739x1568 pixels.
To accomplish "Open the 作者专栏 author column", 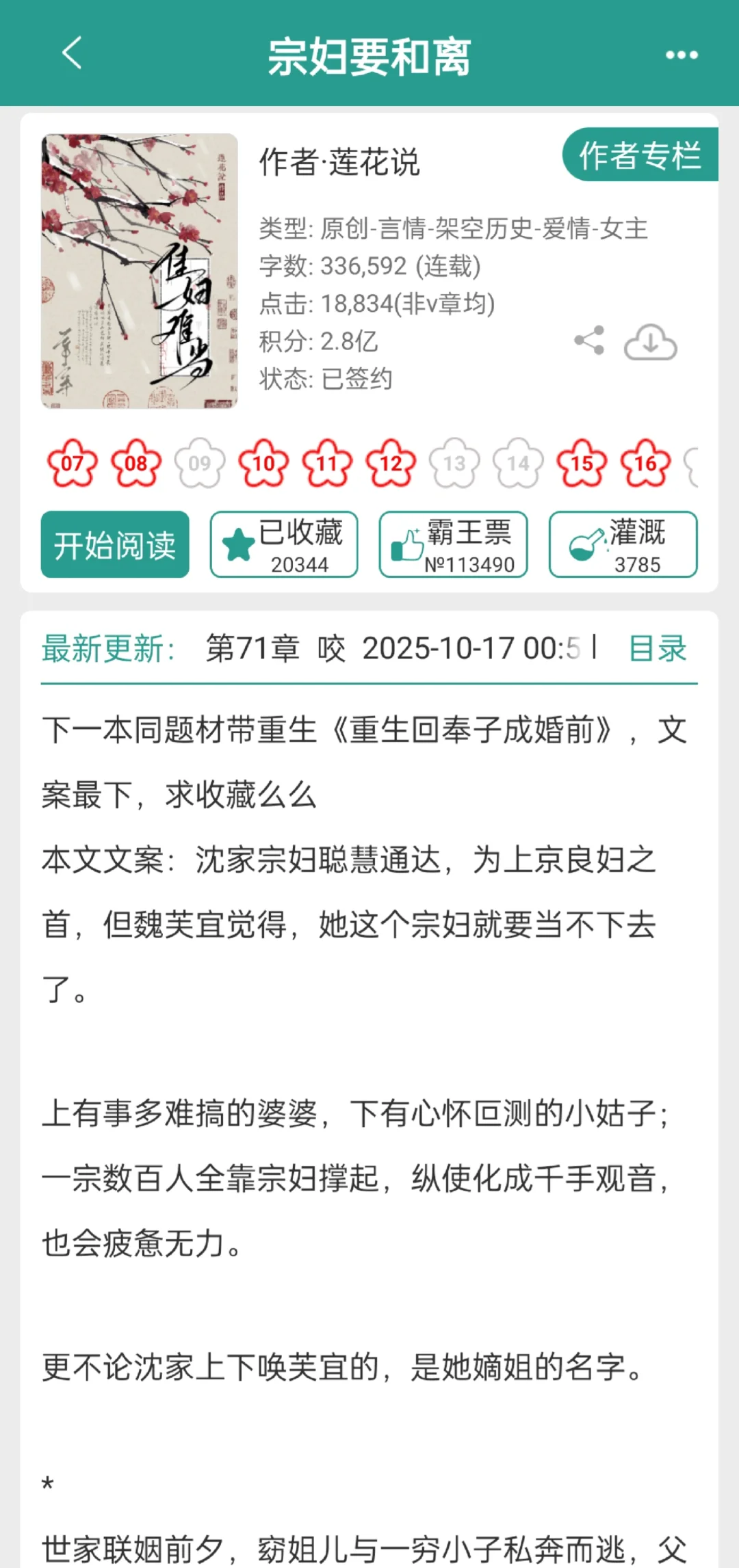I will coord(640,155).
